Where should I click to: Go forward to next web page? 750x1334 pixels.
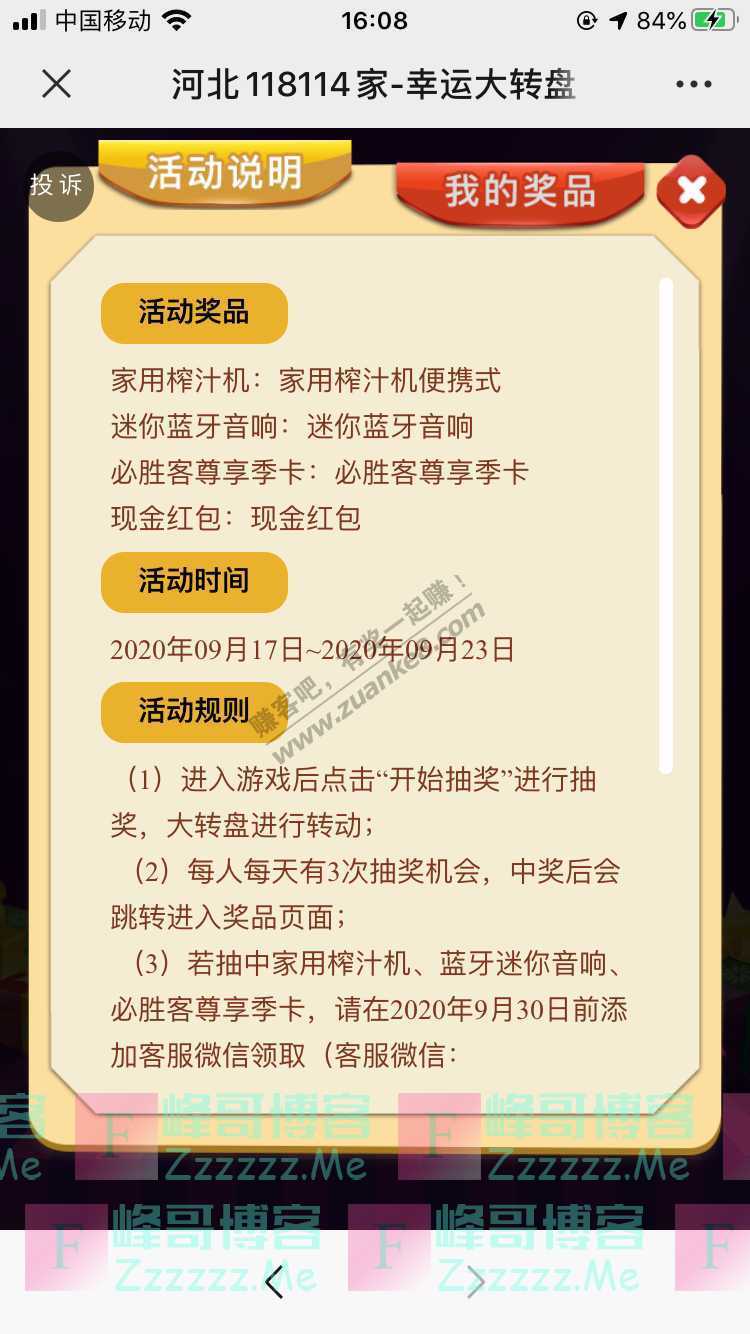(475, 1282)
